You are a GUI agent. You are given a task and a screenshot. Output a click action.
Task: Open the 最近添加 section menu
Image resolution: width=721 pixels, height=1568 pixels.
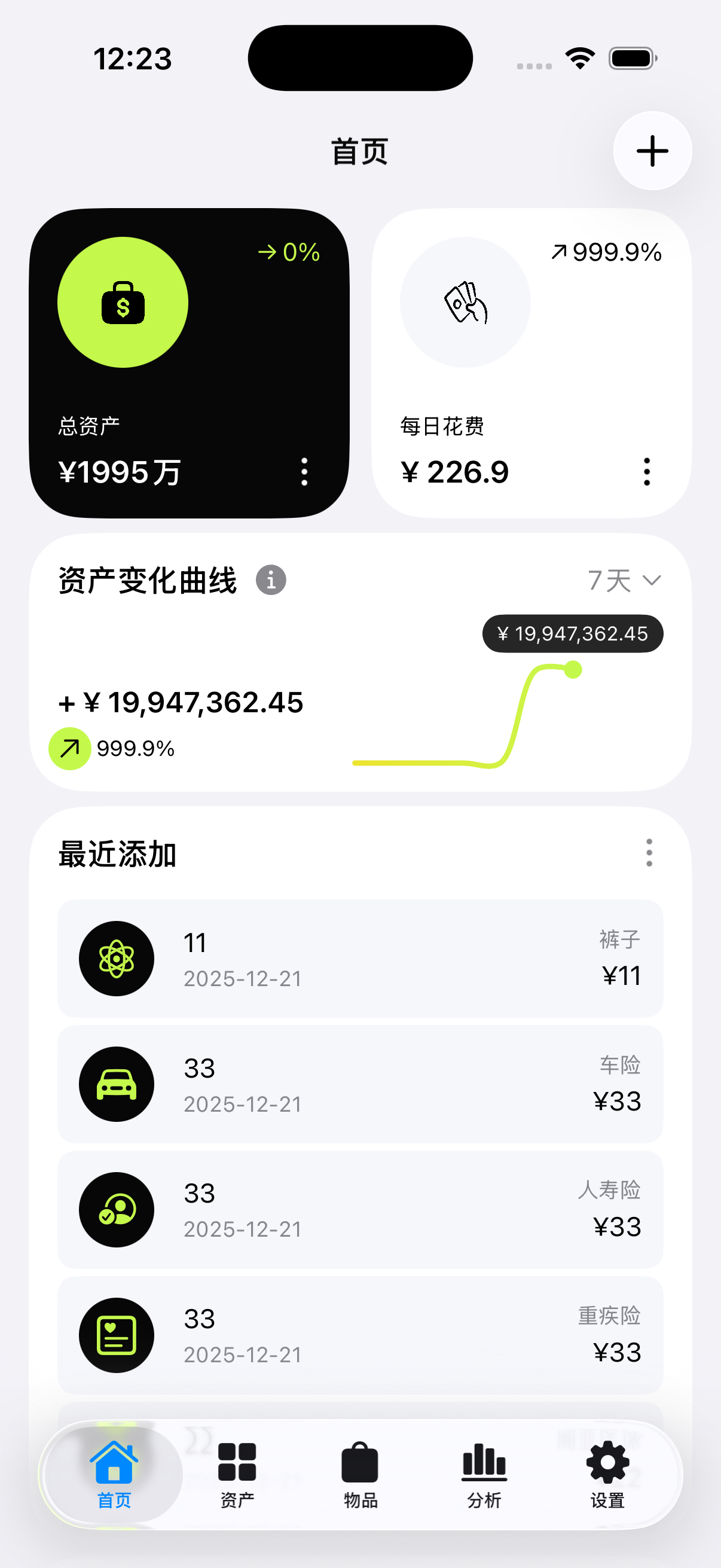click(x=649, y=853)
